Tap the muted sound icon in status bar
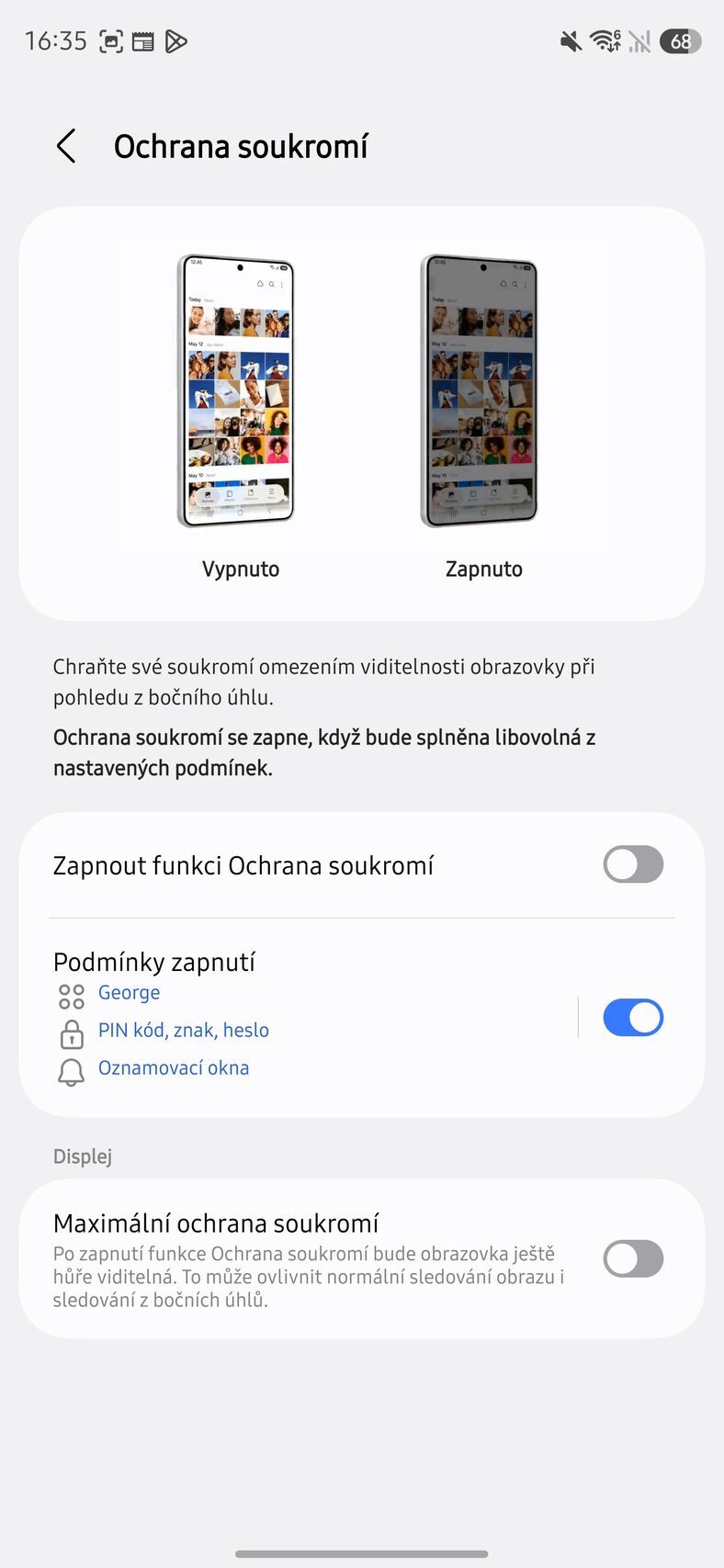The height and width of the screenshot is (1568, 724). (x=570, y=40)
